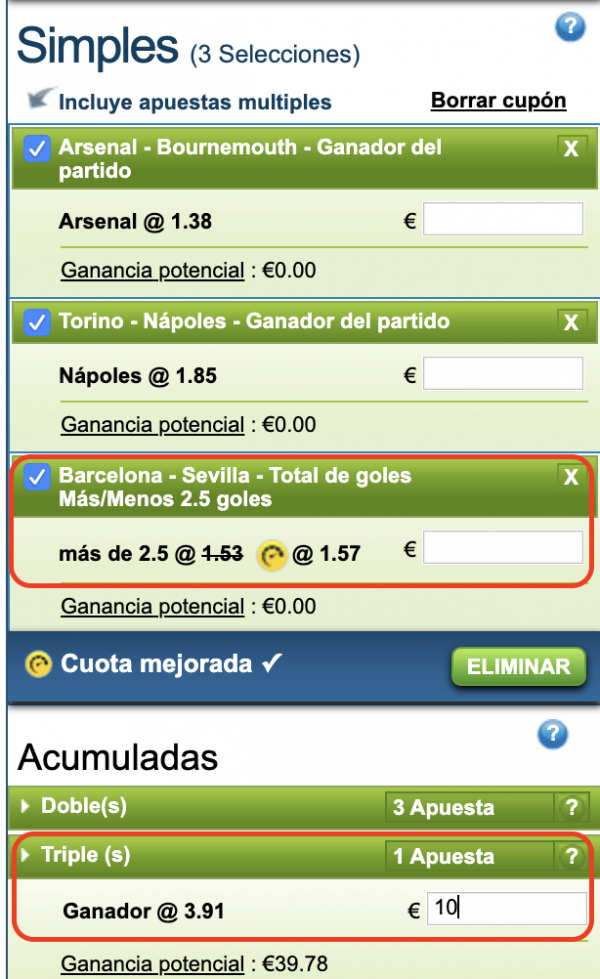Tap the ELIMINAR button for Cuota mejorada
Viewport: 600px width, 979px height.
pyautogui.click(x=517, y=666)
